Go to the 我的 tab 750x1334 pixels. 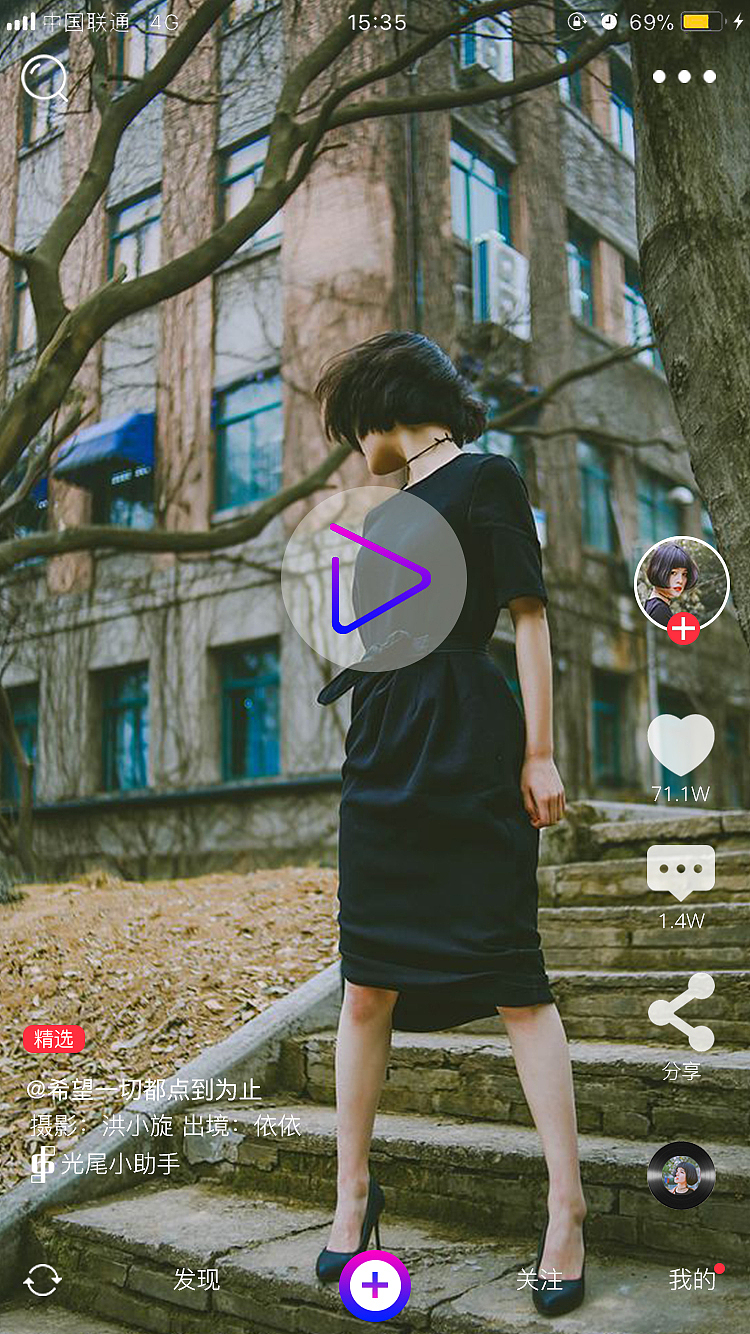coord(692,1280)
